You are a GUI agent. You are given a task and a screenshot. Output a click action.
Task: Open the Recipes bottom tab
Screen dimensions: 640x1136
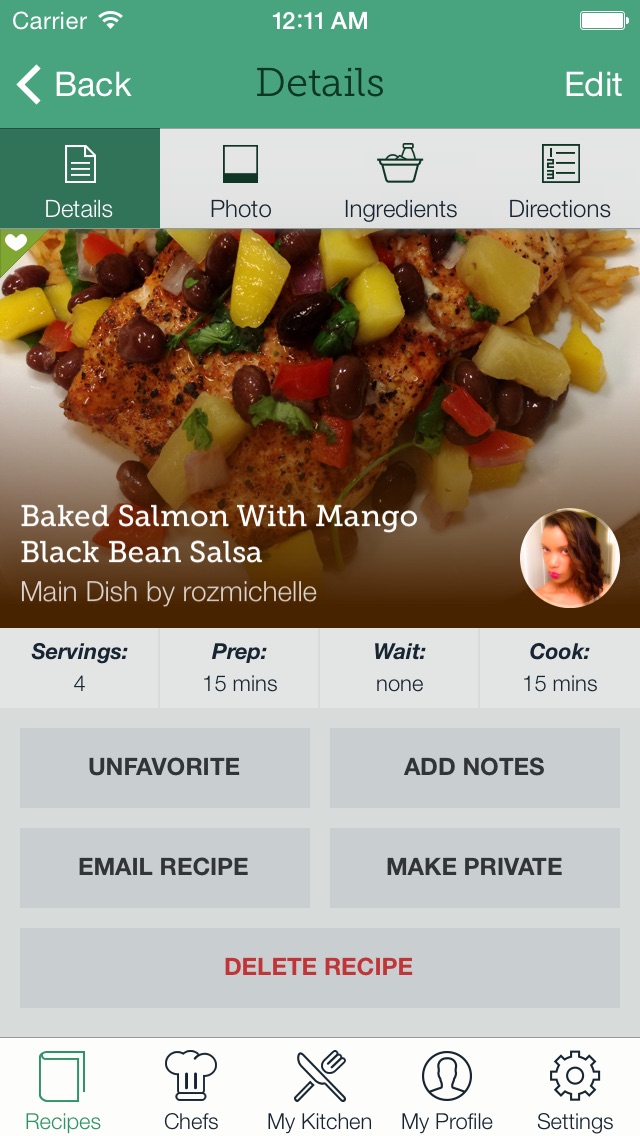coord(63,1089)
